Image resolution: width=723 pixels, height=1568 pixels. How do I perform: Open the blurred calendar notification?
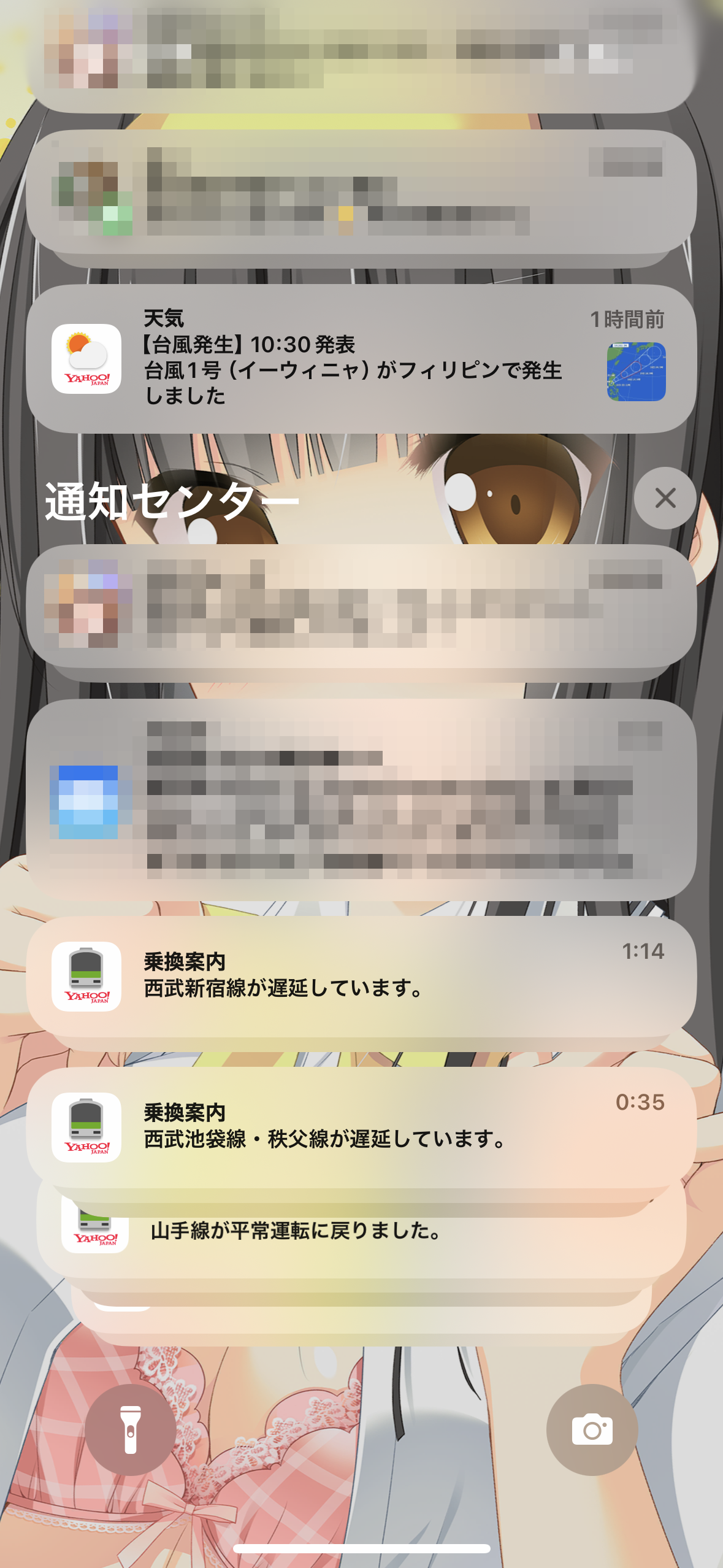click(361, 800)
